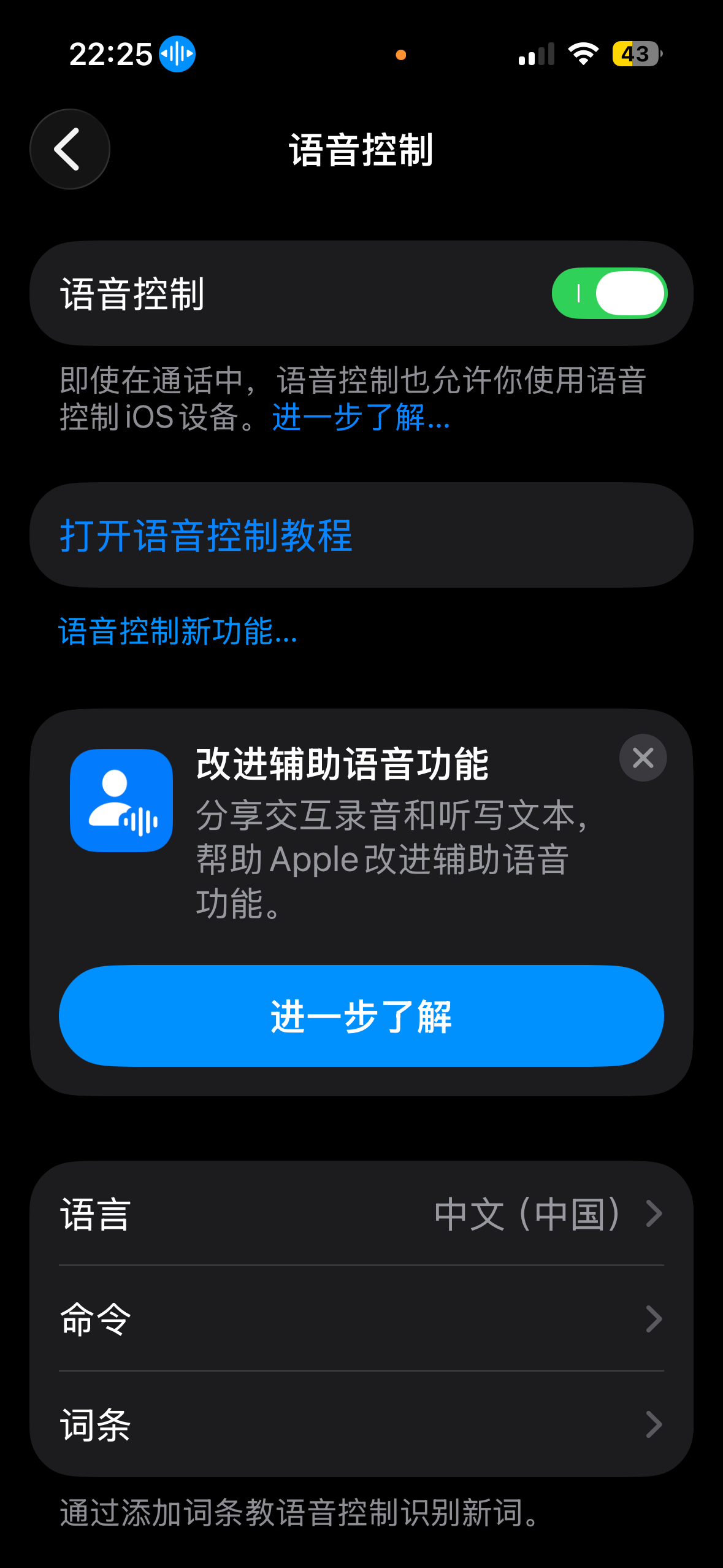This screenshot has width=723, height=1568.
Task: Open the 命令 row
Action: tap(361, 1319)
